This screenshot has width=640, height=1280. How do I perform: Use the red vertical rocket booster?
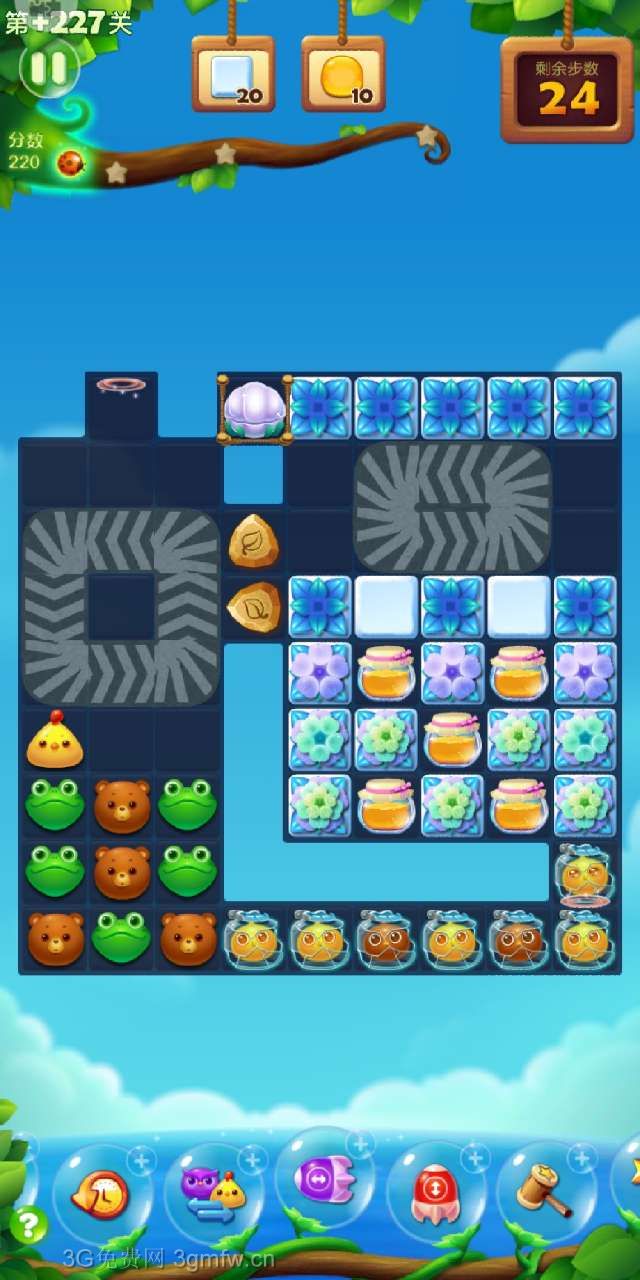435,1192
